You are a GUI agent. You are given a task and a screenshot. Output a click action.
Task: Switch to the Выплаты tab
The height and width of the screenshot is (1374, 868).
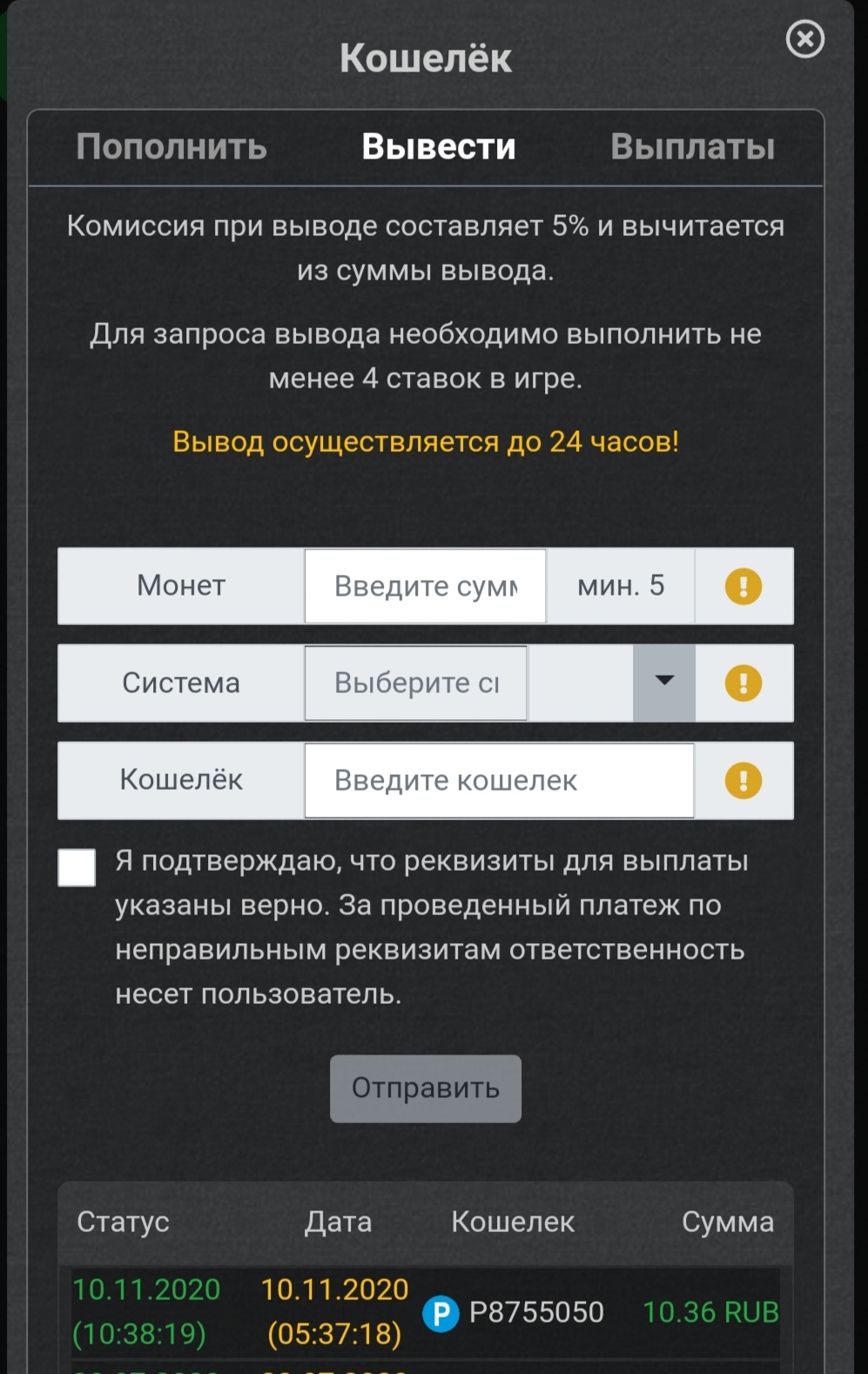click(x=692, y=147)
